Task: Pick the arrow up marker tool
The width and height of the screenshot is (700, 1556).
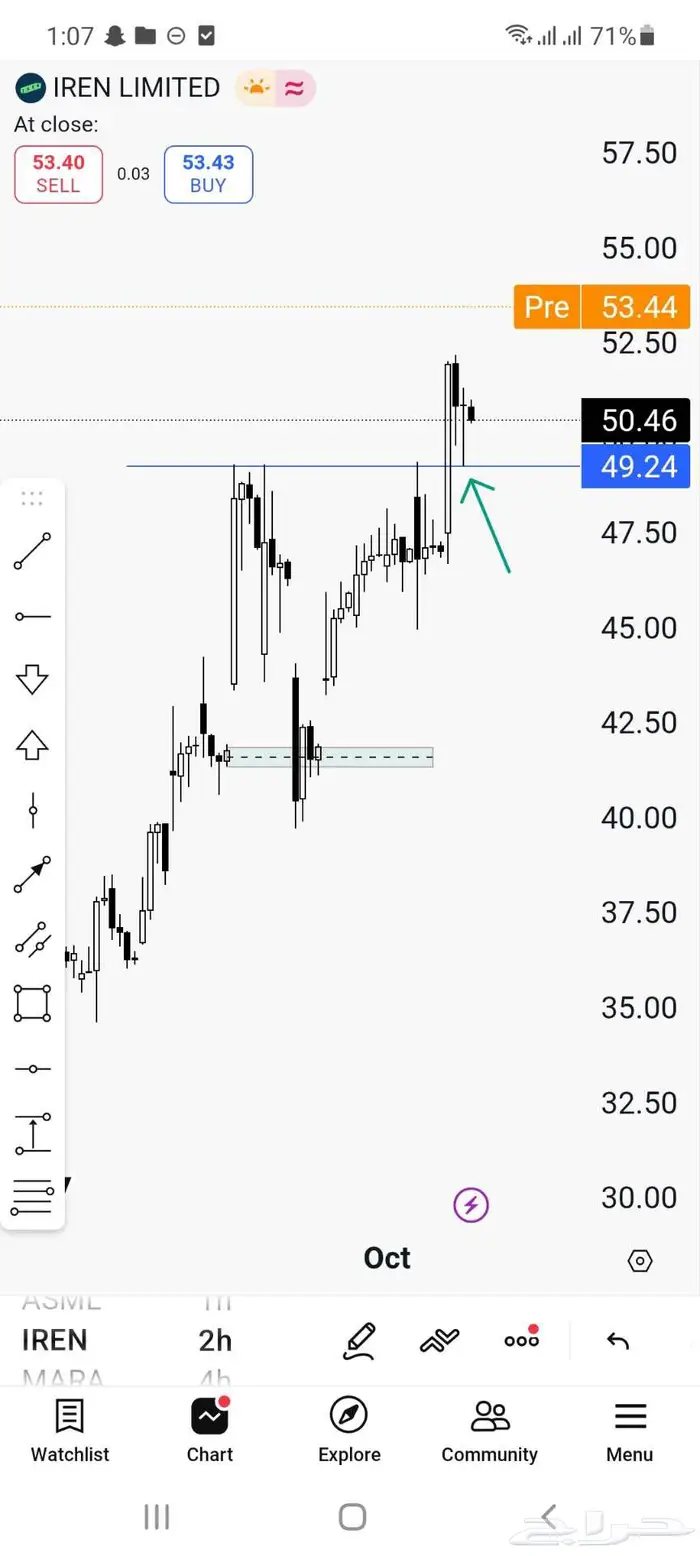Action: pyautogui.click(x=32, y=745)
